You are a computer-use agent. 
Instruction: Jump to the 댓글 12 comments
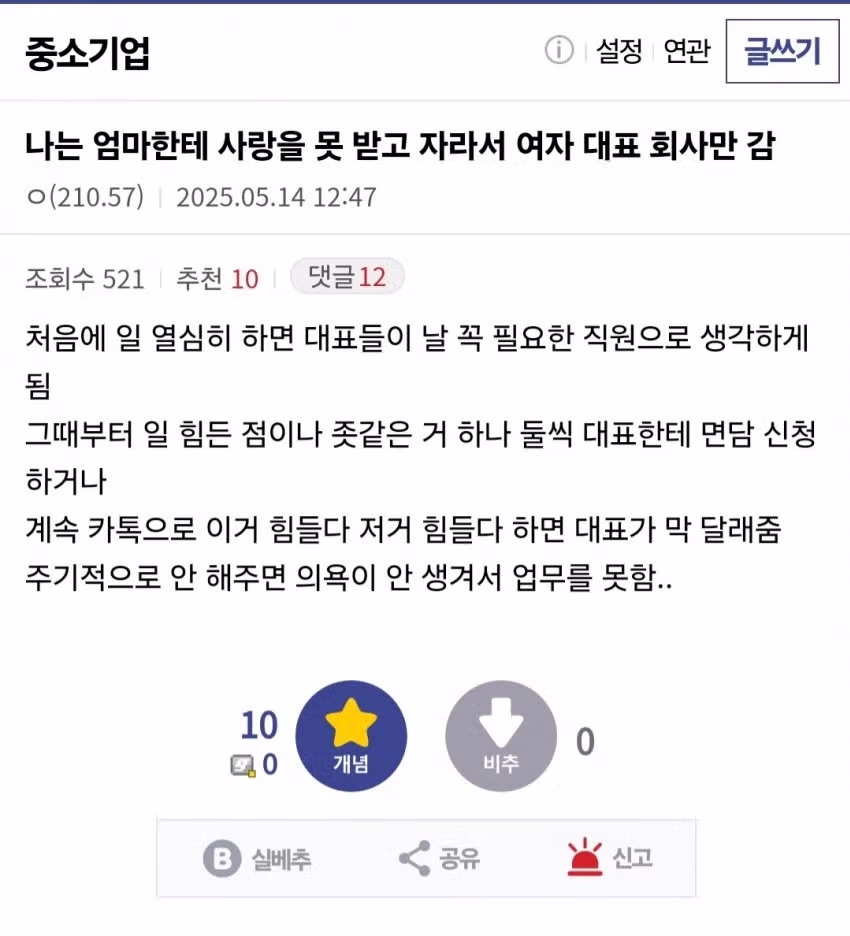[347, 277]
